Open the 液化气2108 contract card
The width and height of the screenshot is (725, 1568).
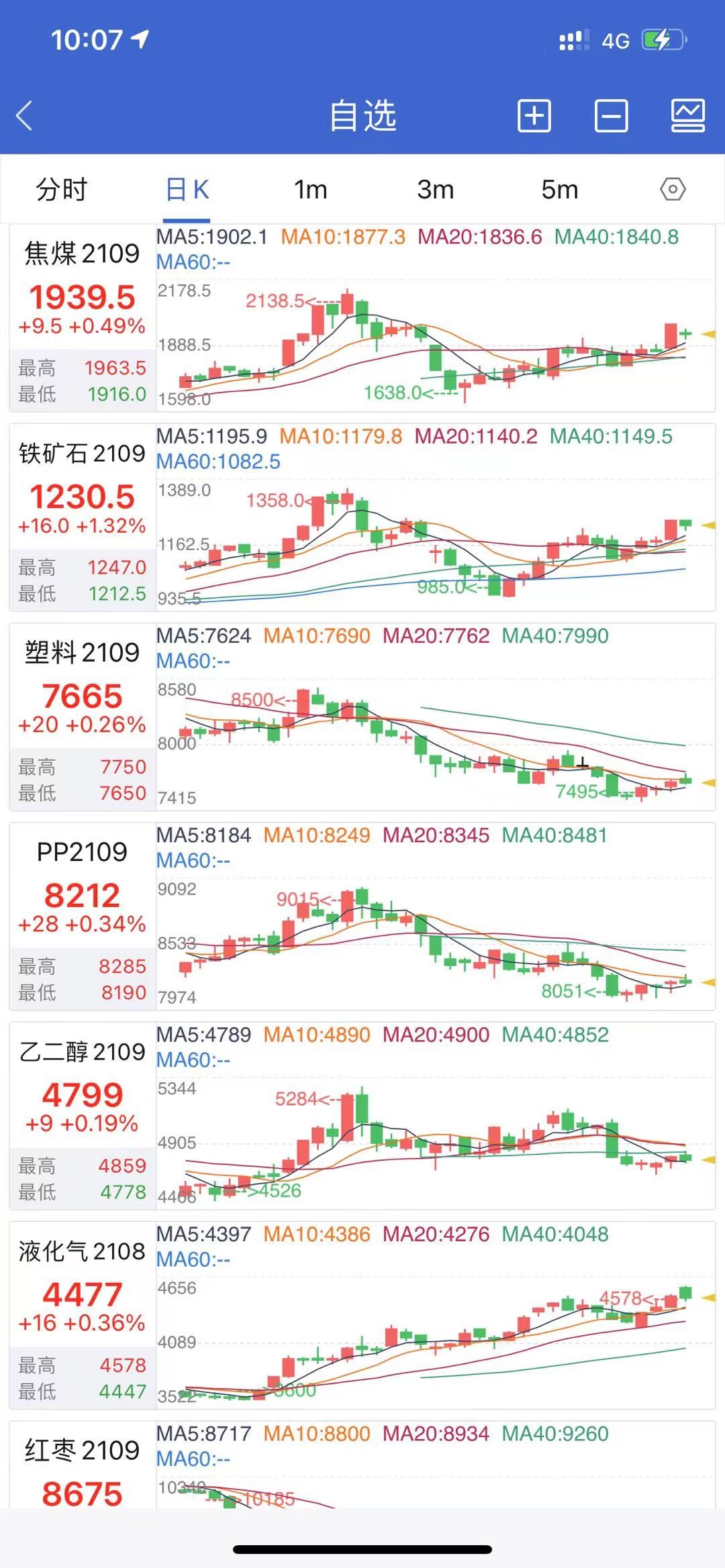(82, 1251)
